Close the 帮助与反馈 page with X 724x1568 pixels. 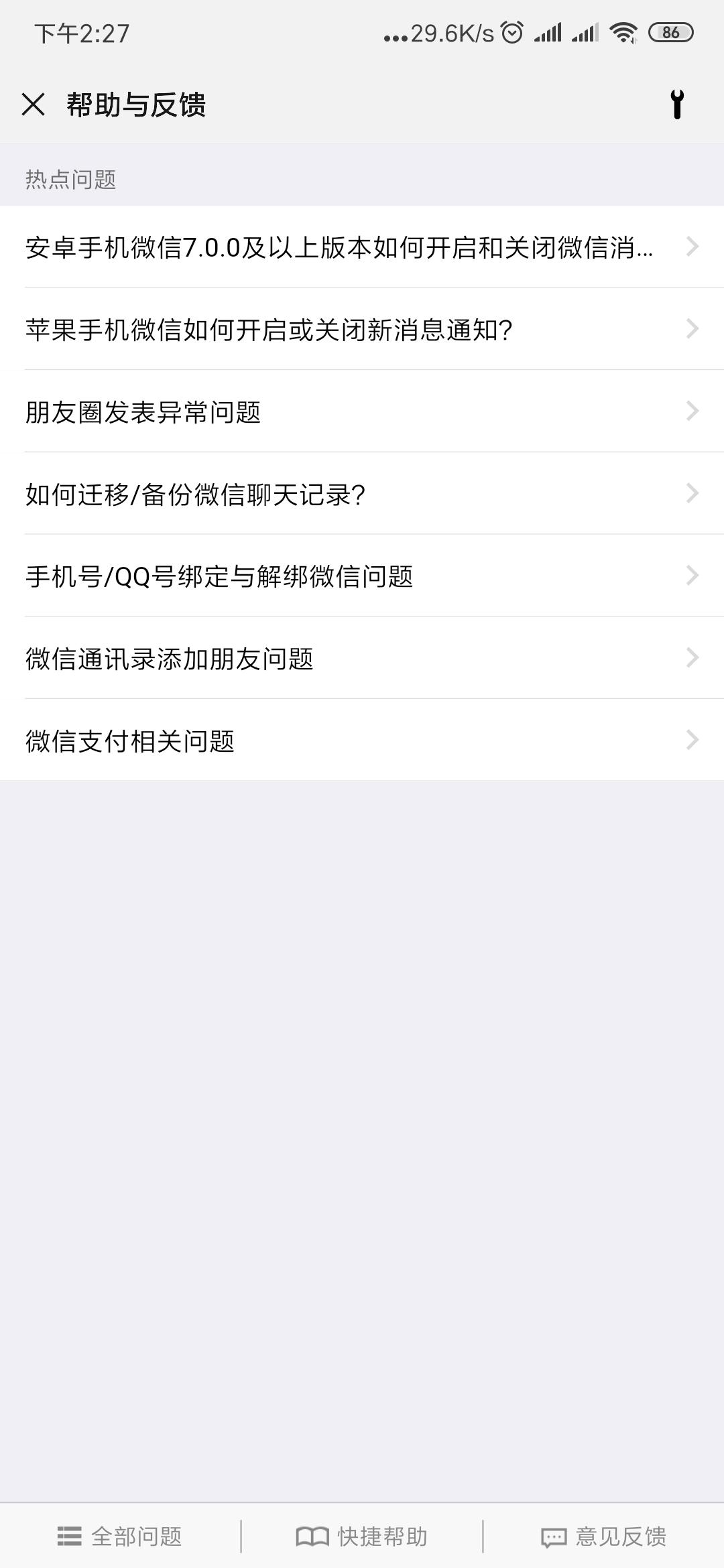(x=32, y=104)
